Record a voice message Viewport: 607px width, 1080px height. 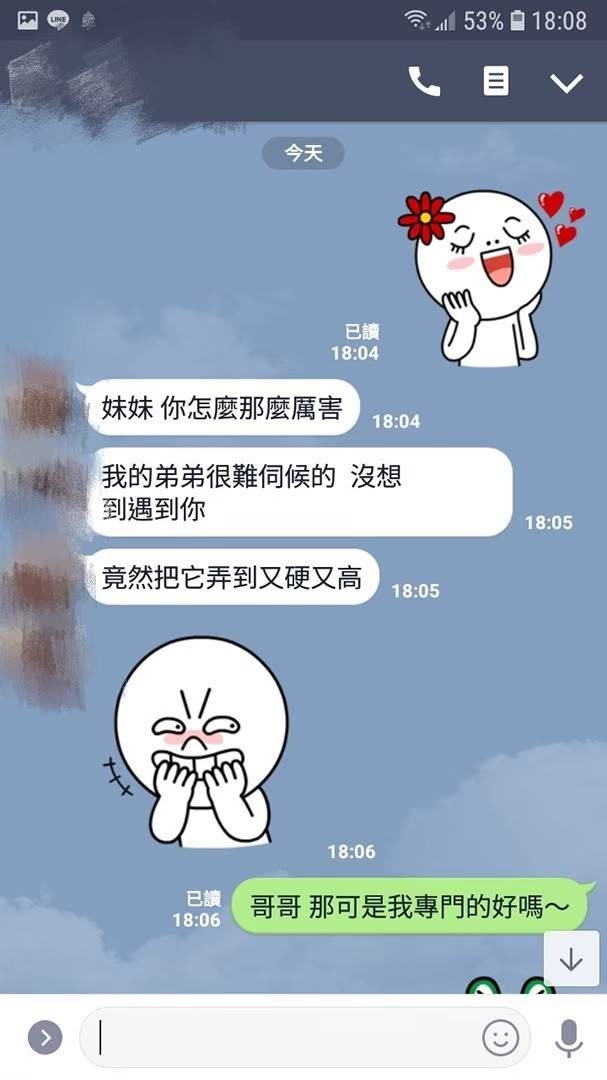[x=568, y=1037]
